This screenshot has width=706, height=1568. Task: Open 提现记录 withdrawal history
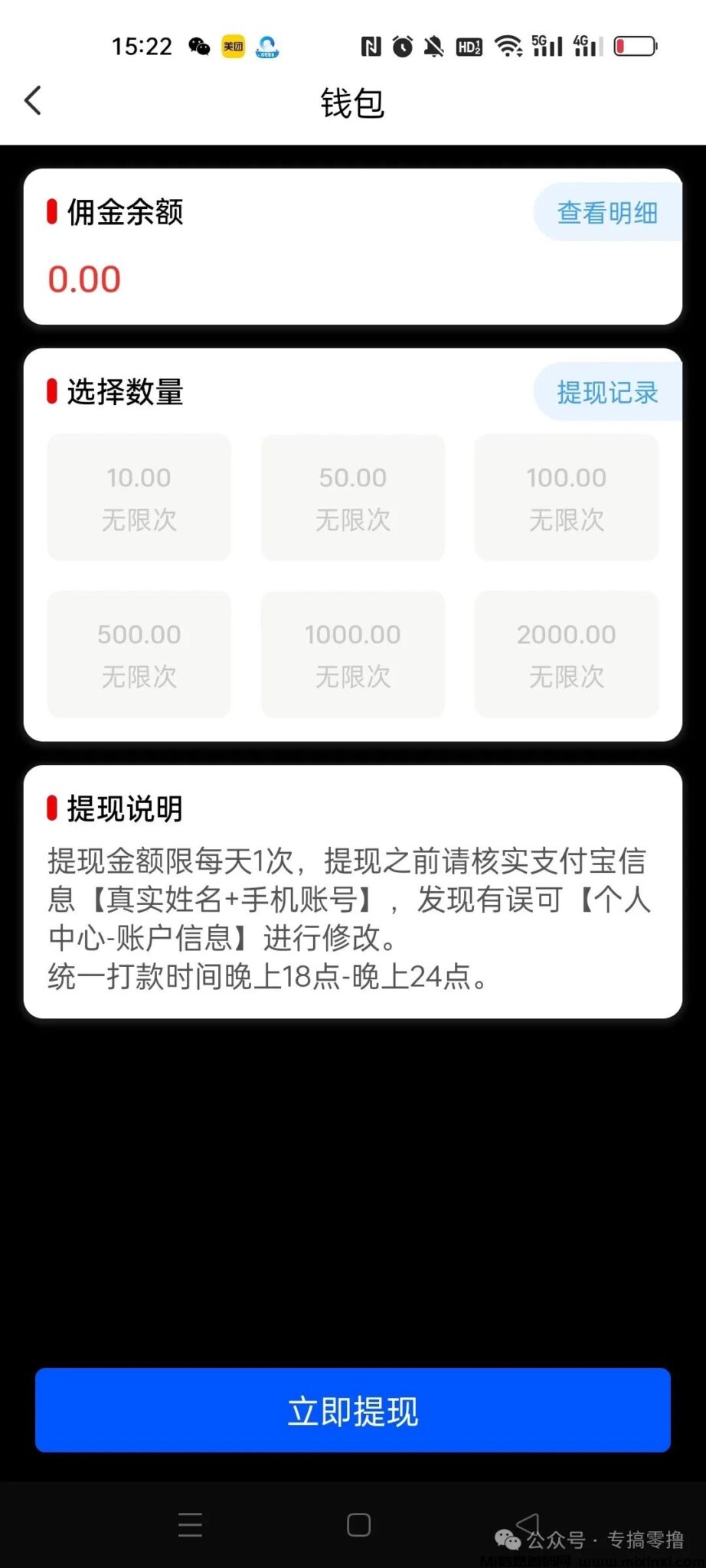click(608, 392)
